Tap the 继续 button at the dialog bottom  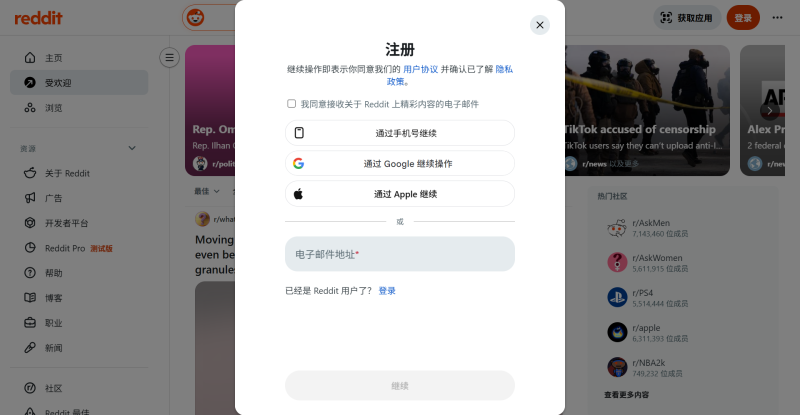point(400,385)
